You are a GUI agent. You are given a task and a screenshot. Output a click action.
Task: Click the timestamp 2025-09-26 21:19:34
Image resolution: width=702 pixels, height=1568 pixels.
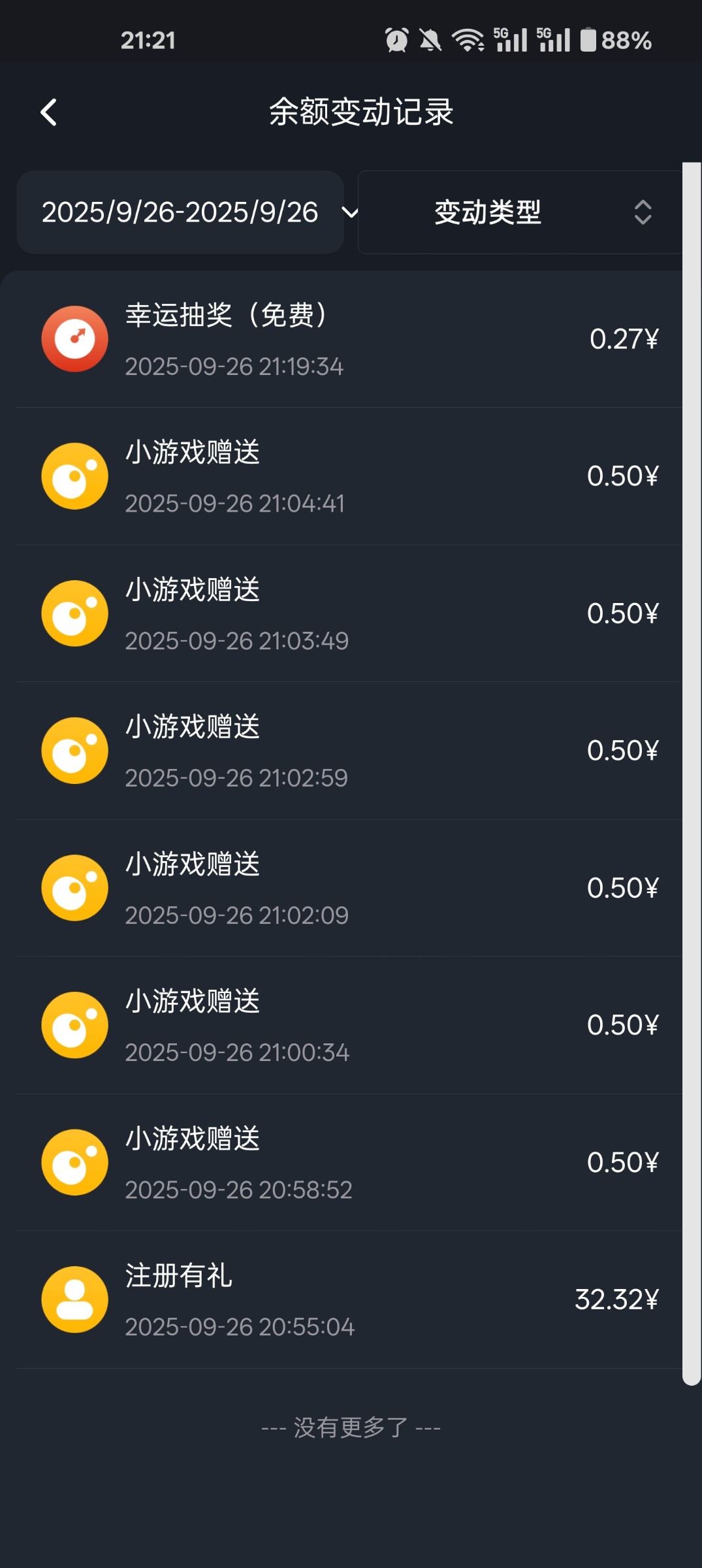click(234, 366)
